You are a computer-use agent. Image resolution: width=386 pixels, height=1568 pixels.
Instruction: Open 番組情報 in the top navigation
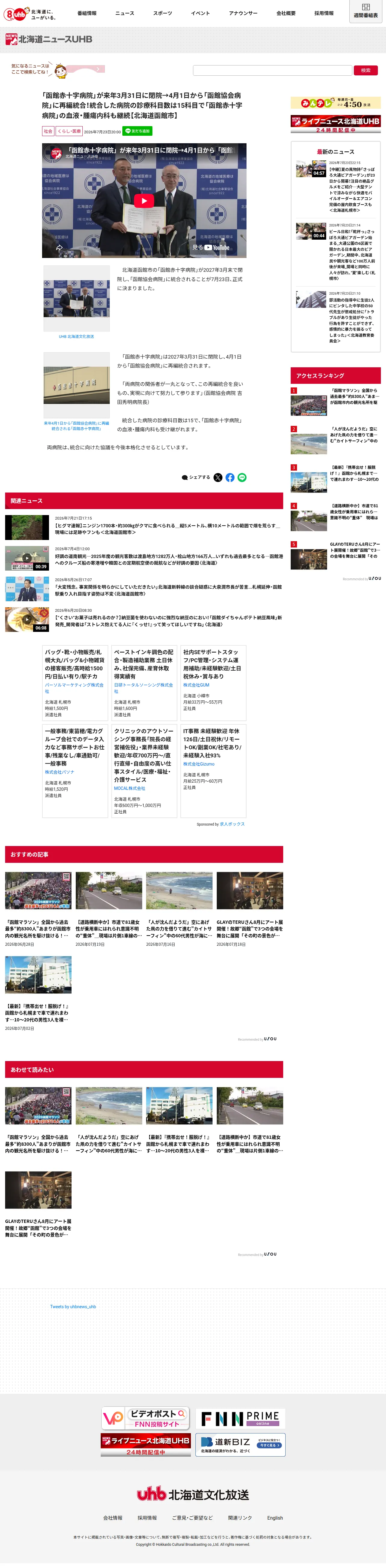[x=87, y=13]
